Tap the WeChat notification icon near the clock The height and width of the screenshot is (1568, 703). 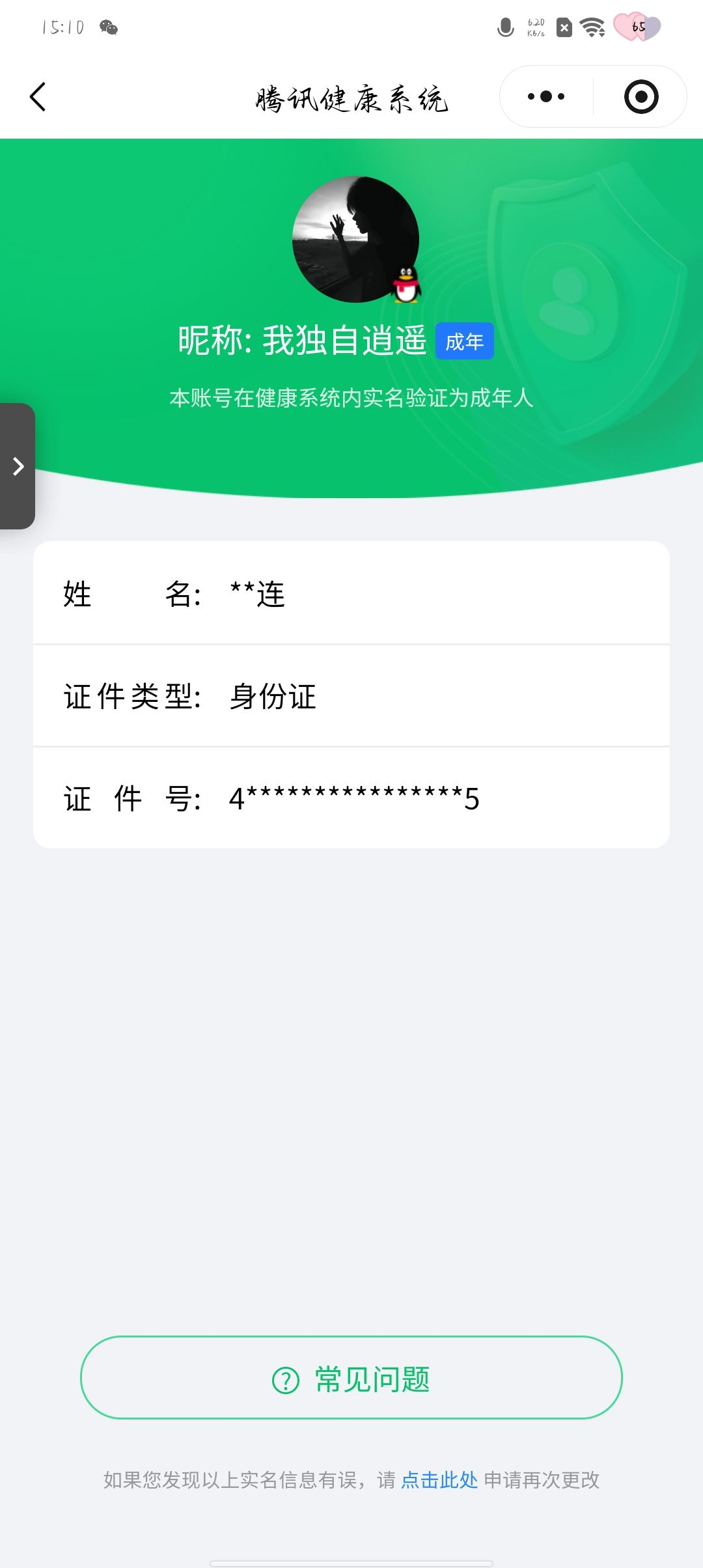[x=108, y=28]
